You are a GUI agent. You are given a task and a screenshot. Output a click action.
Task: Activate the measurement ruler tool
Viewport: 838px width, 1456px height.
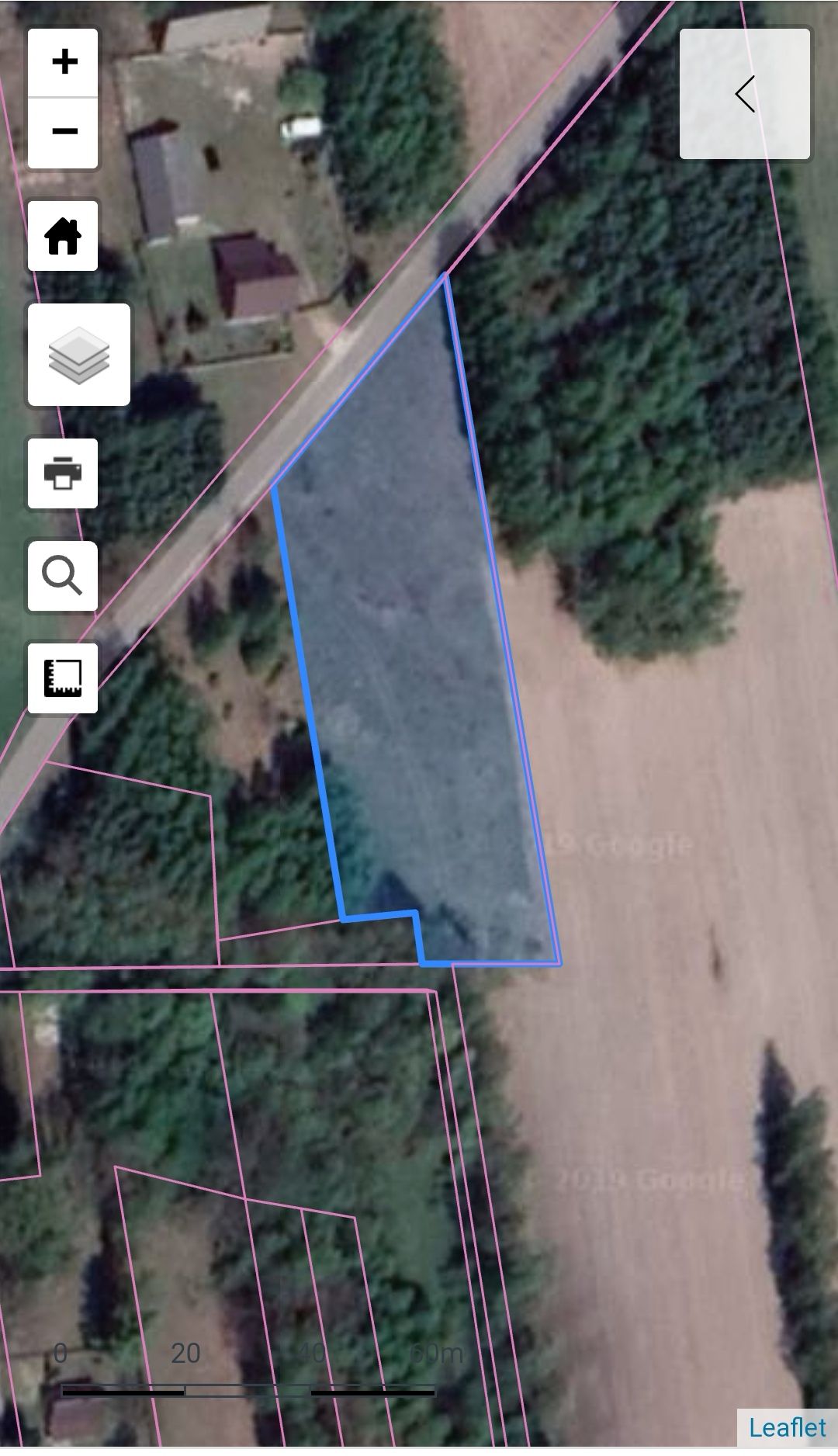[x=63, y=678]
